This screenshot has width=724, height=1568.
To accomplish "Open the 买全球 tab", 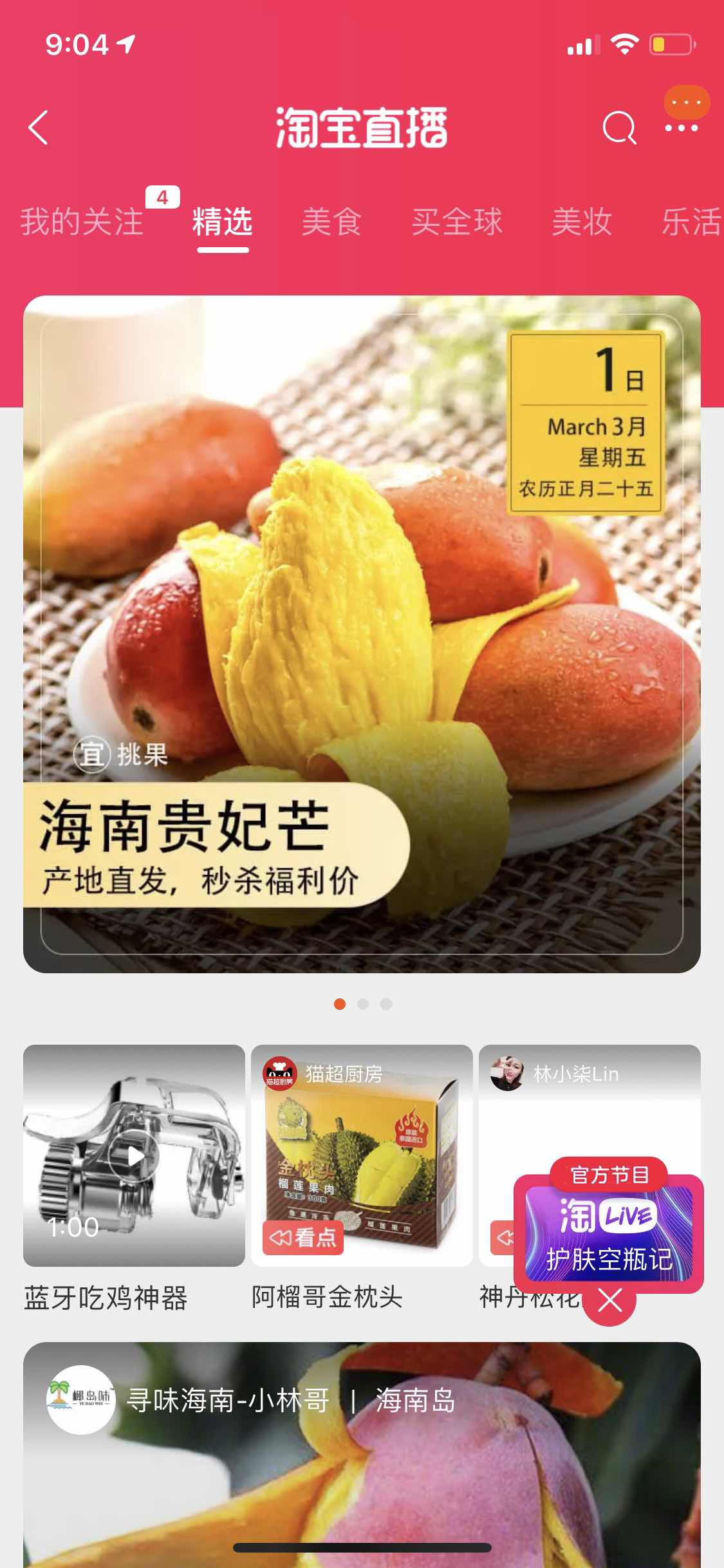I will pos(457,221).
